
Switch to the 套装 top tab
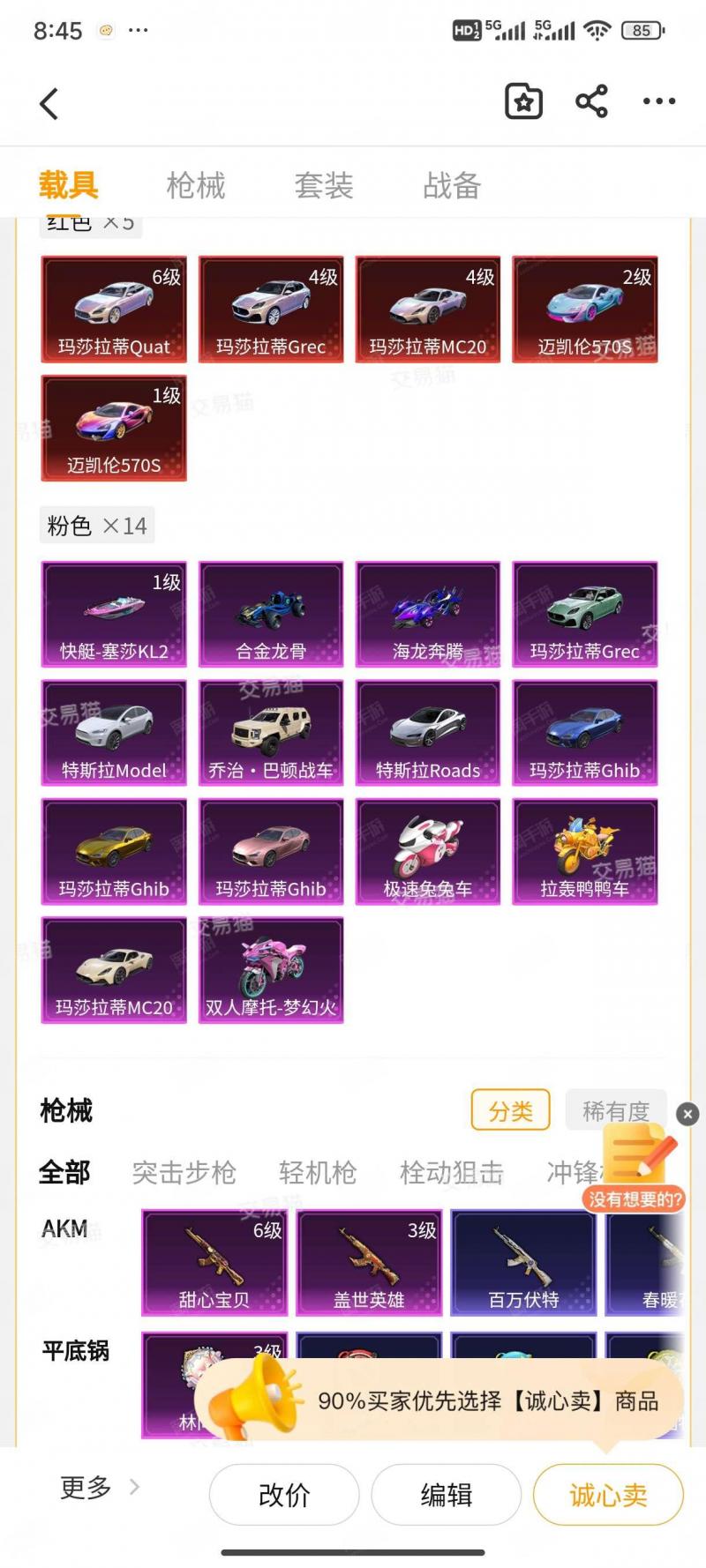324,185
